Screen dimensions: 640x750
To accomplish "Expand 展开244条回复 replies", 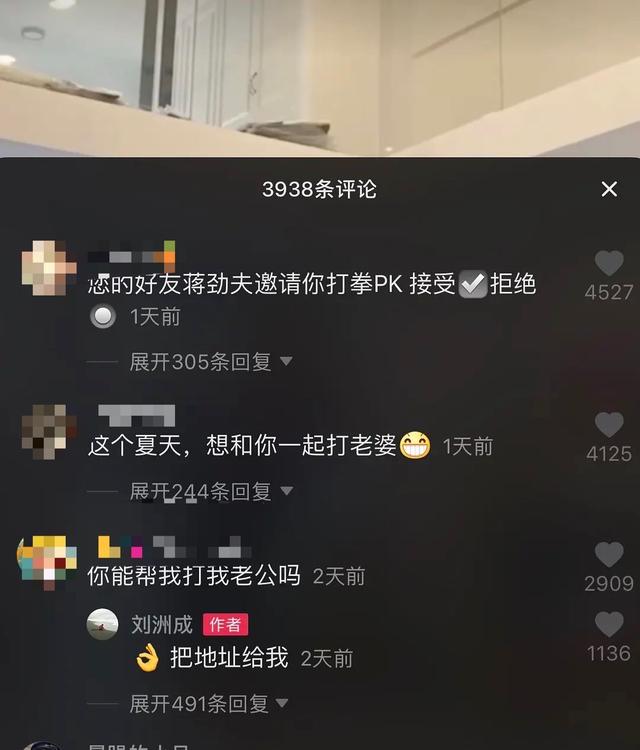I will pyautogui.click(x=210, y=491).
